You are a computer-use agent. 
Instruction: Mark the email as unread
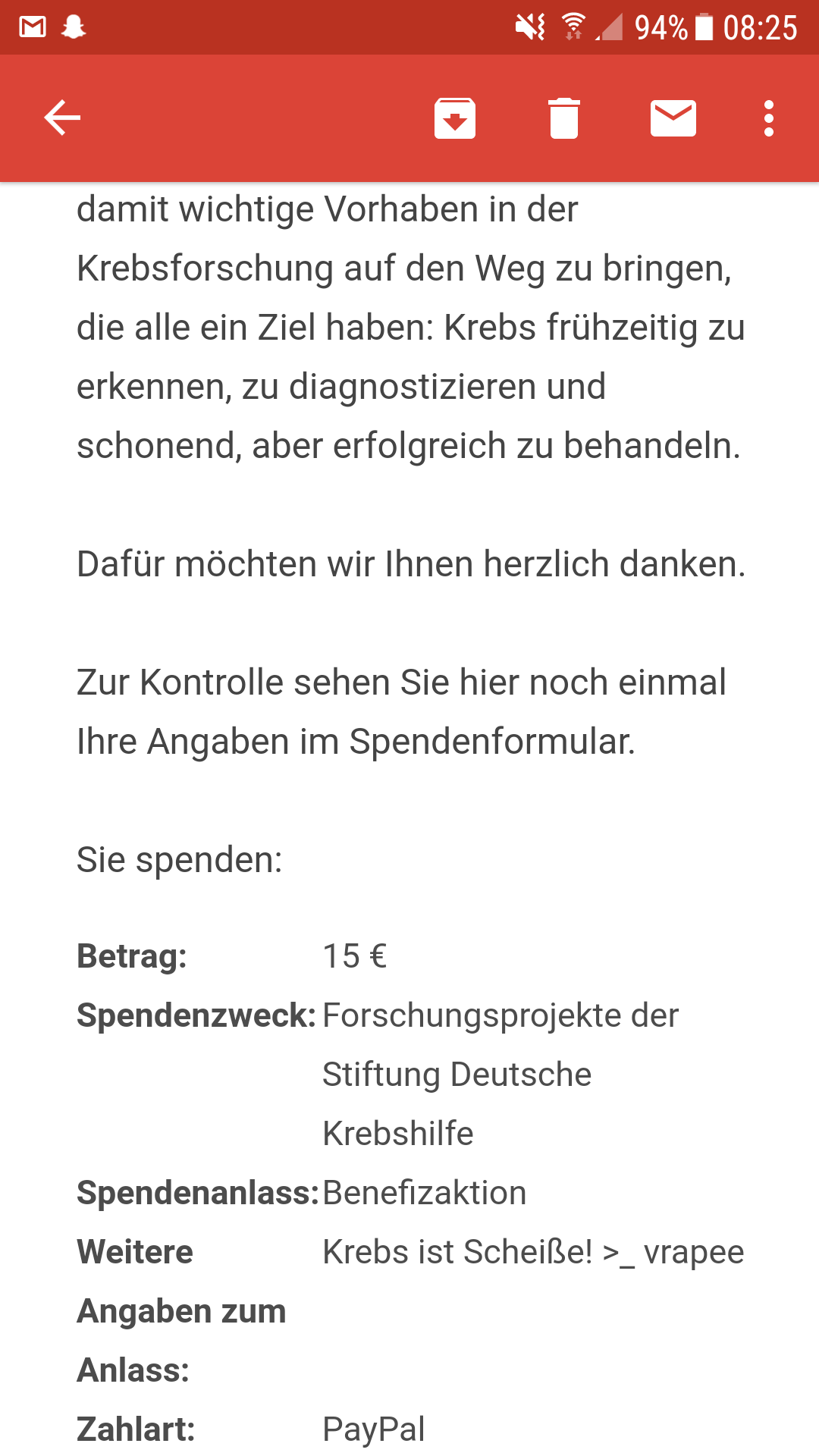point(673,118)
